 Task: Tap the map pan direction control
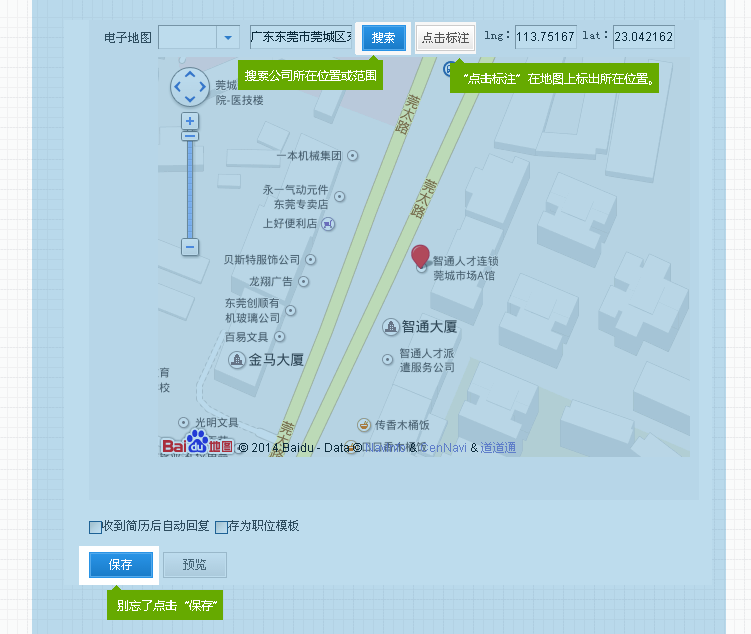[190, 88]
